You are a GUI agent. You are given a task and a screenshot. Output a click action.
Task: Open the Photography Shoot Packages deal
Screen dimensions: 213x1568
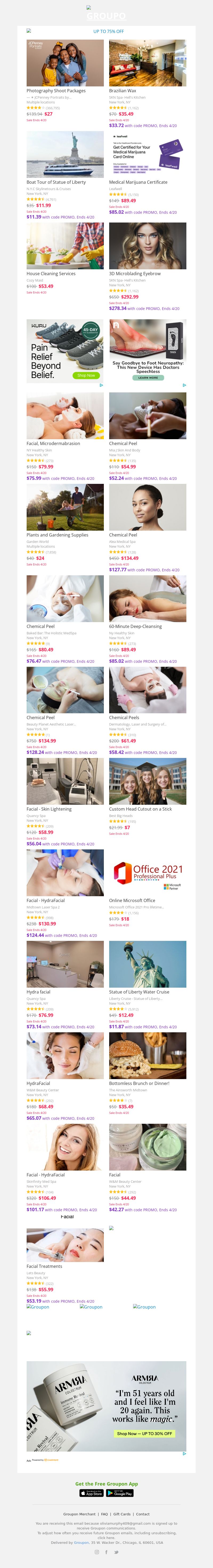pyautogui.click(x=65, y=63)
